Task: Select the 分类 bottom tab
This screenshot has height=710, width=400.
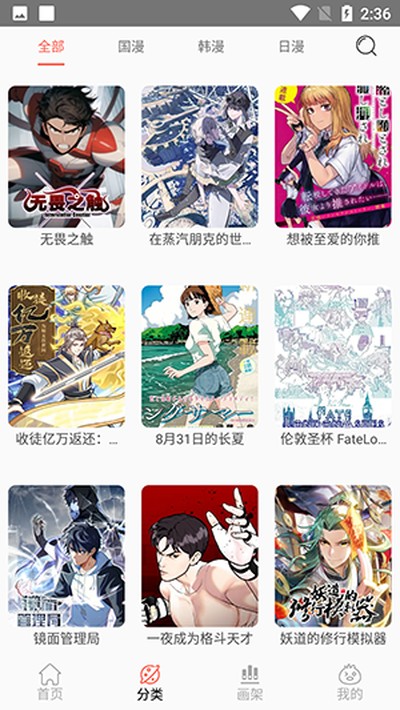Action: point(150,682)
